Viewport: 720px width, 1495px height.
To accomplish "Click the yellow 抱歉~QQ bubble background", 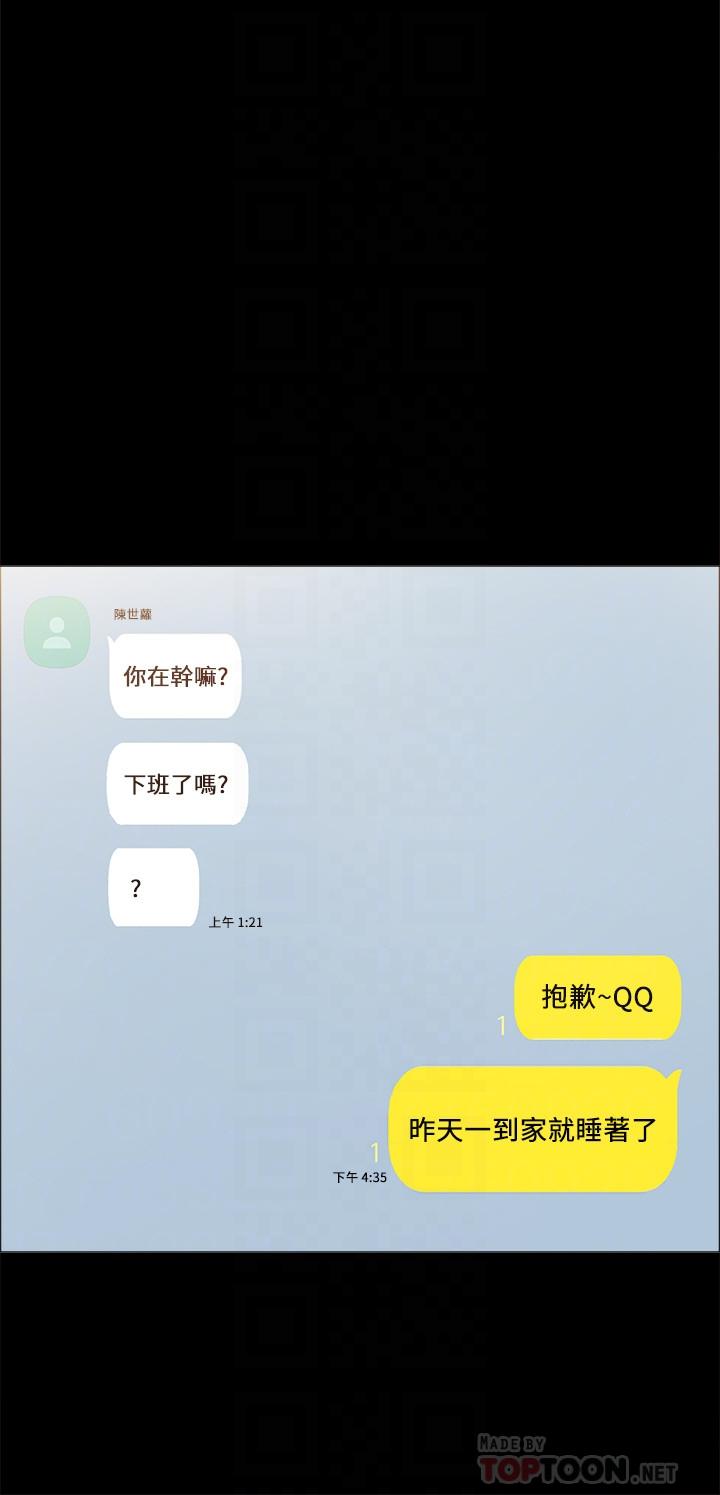I will pos(597,998).
